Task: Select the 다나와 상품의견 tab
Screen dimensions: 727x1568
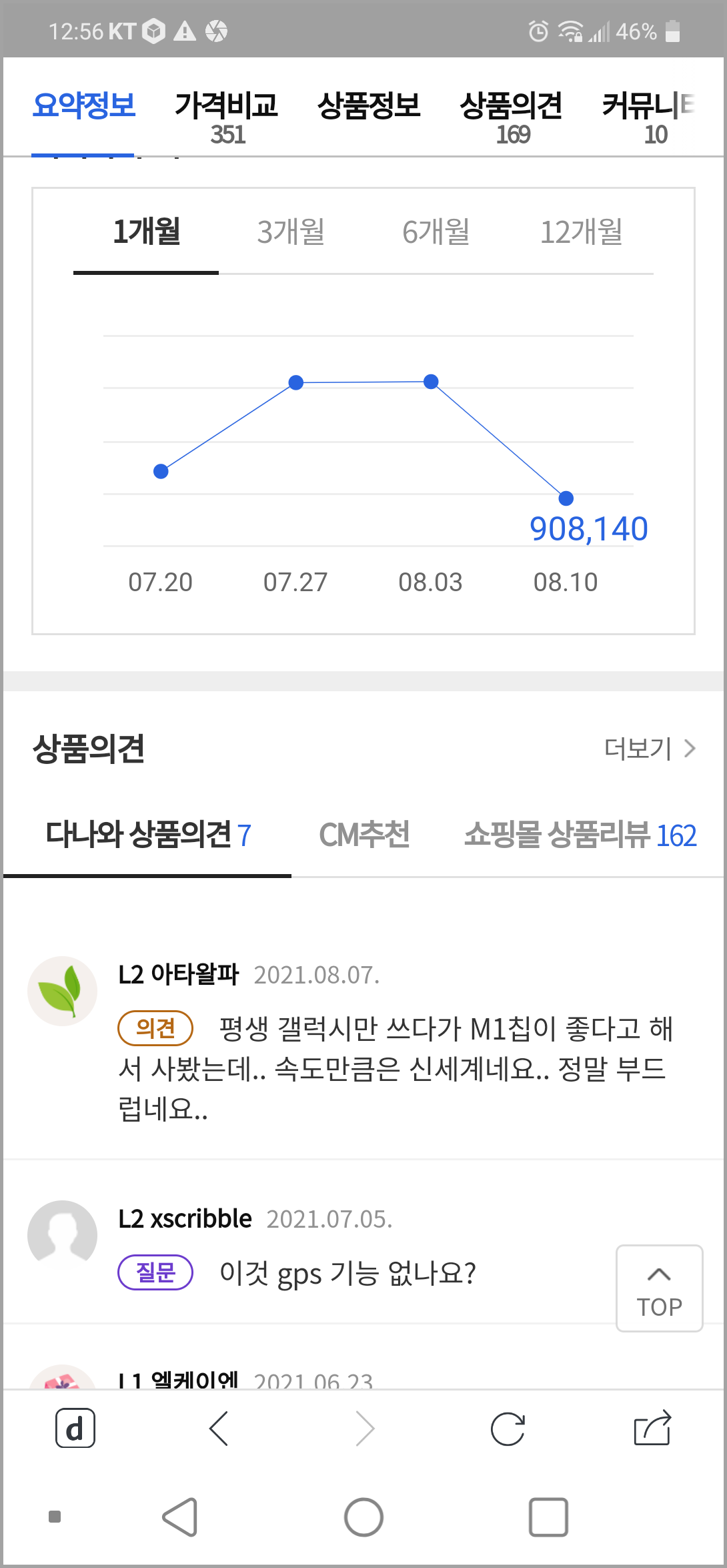Action: pyautogui.click(x=147, y=835)
